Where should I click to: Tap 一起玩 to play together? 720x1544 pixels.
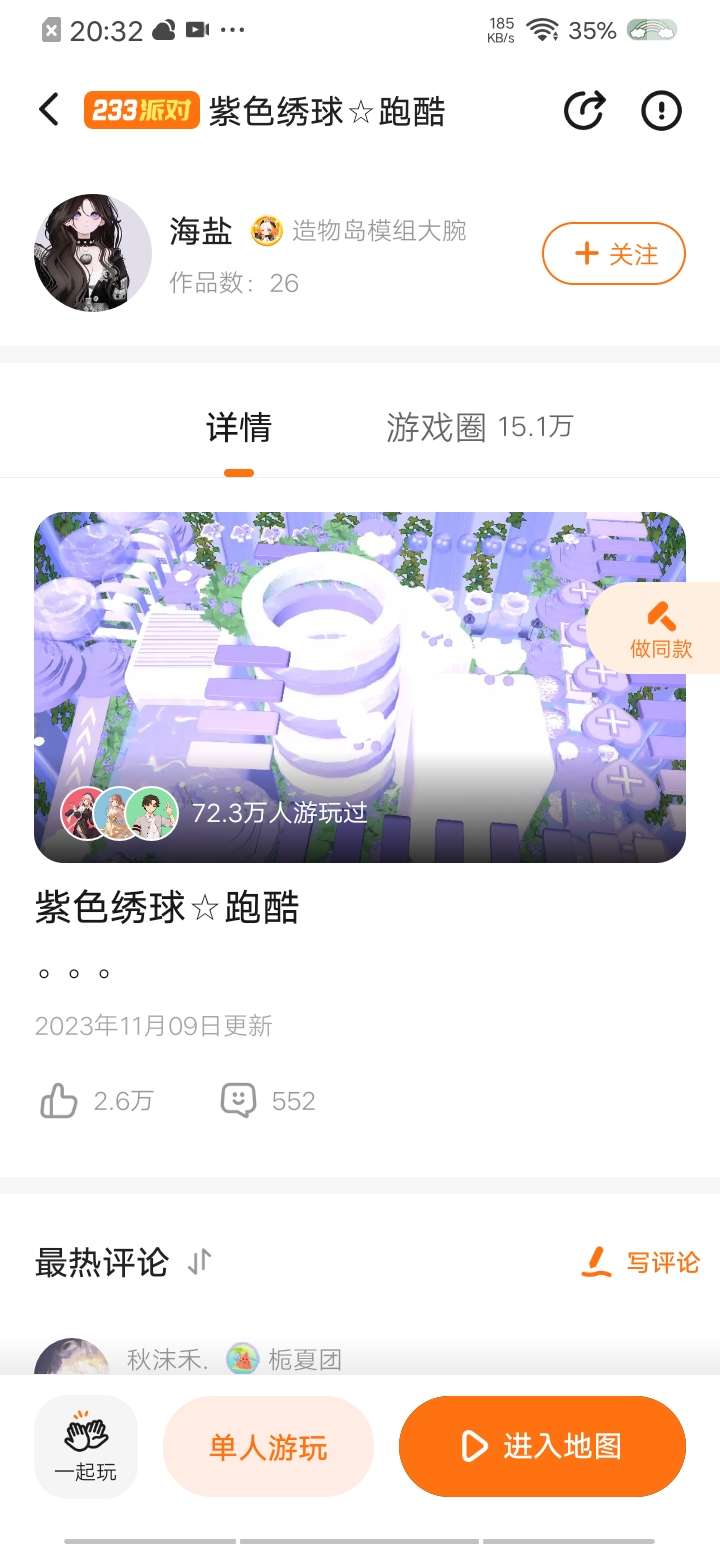pos(86,1447)
